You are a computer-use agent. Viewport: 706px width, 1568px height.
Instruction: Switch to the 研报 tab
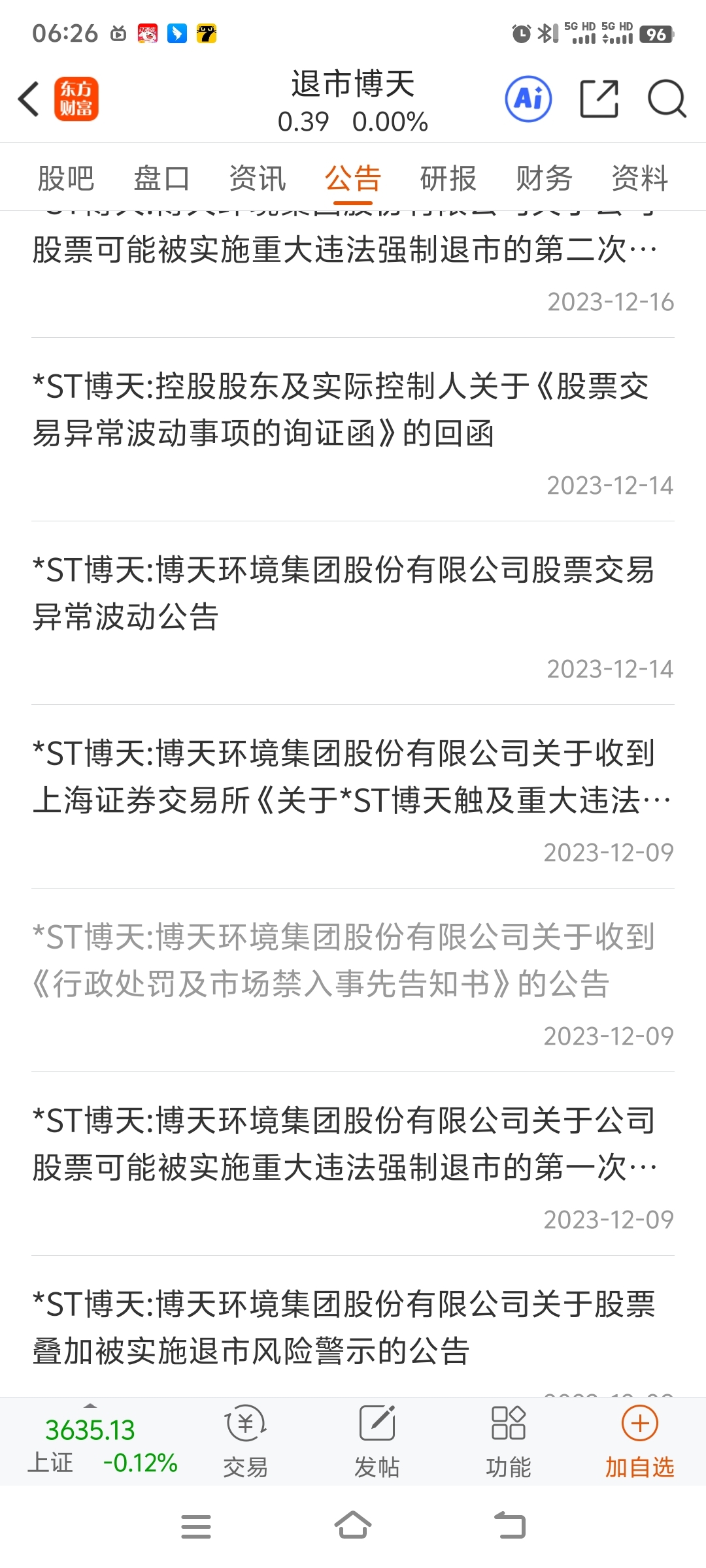tap(448, 178)
